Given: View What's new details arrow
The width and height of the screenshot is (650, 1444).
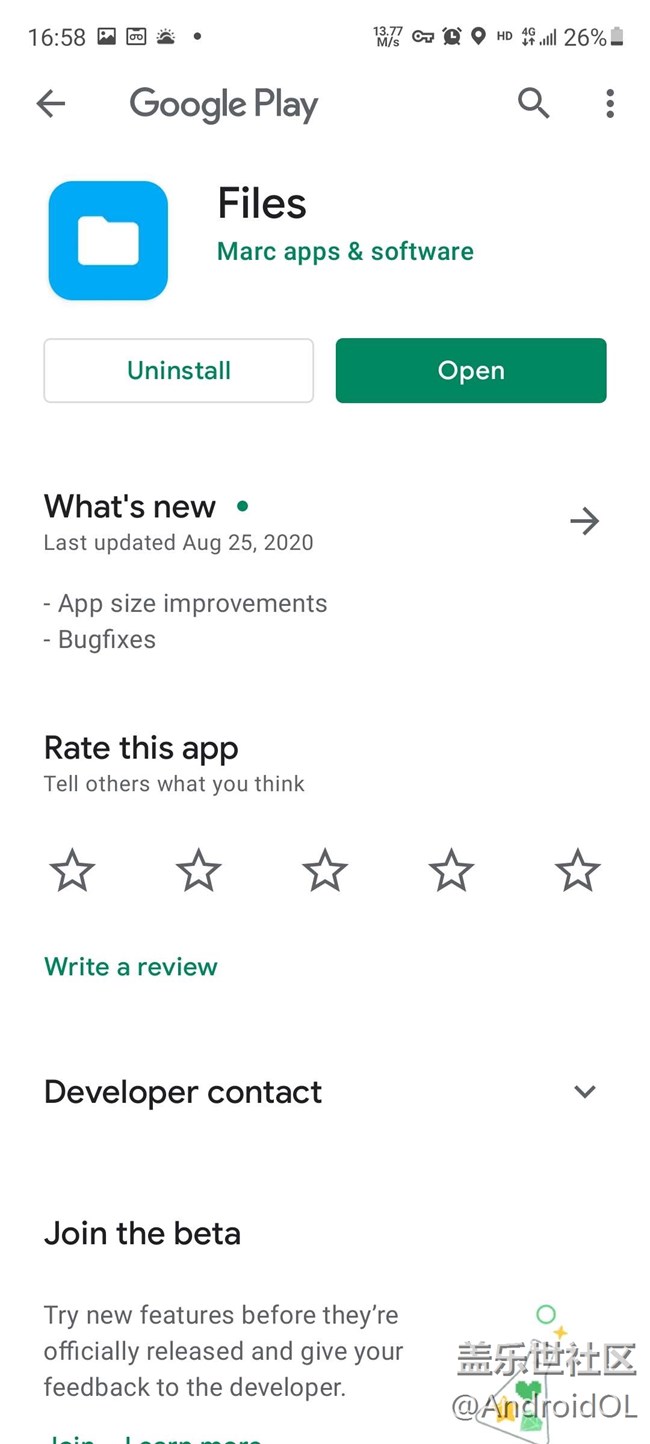Looking at the screenshot, I should (584, 521).
